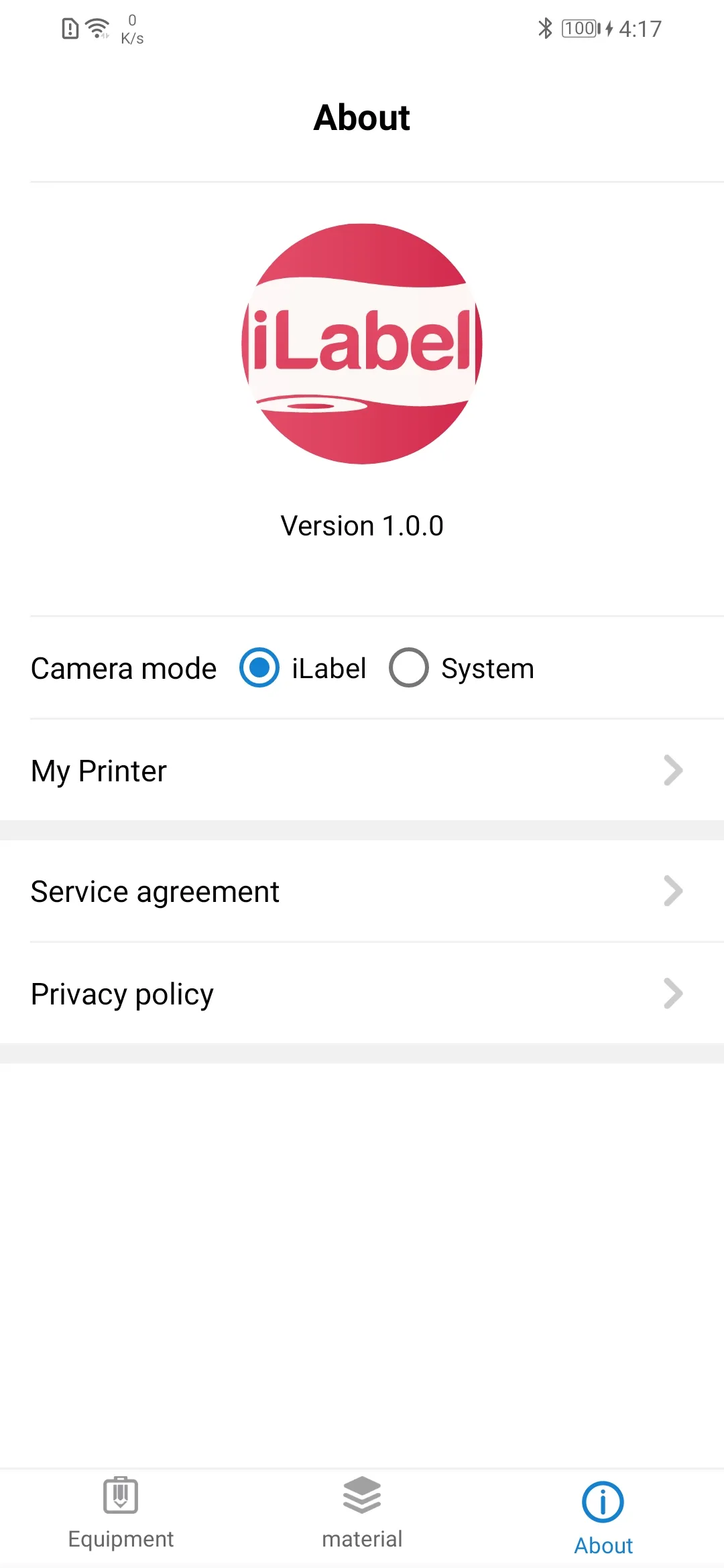Tap the material layers icon
The height and width of the screenshot is (1568, 724).
(361, 1495)
